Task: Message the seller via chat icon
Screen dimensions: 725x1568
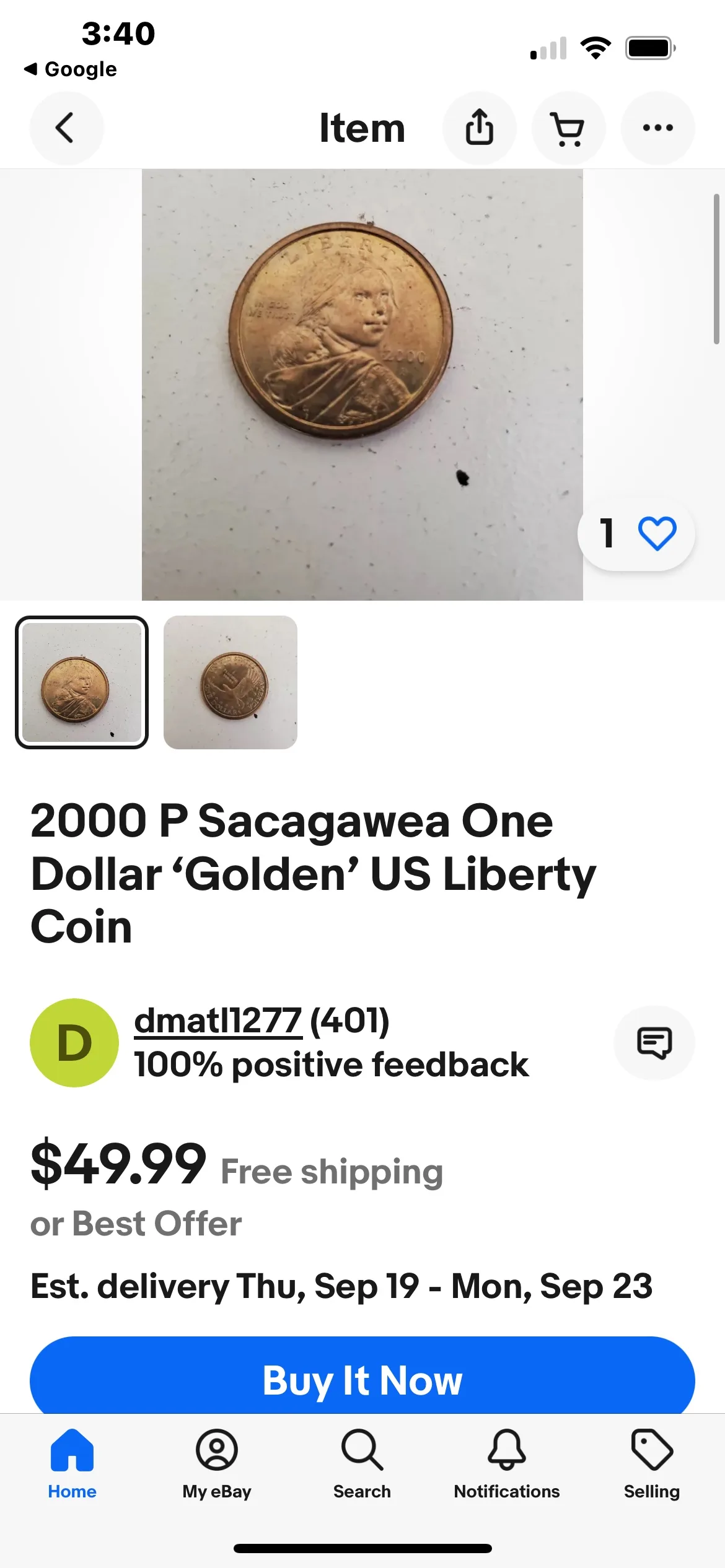Action: (654, 1042)
